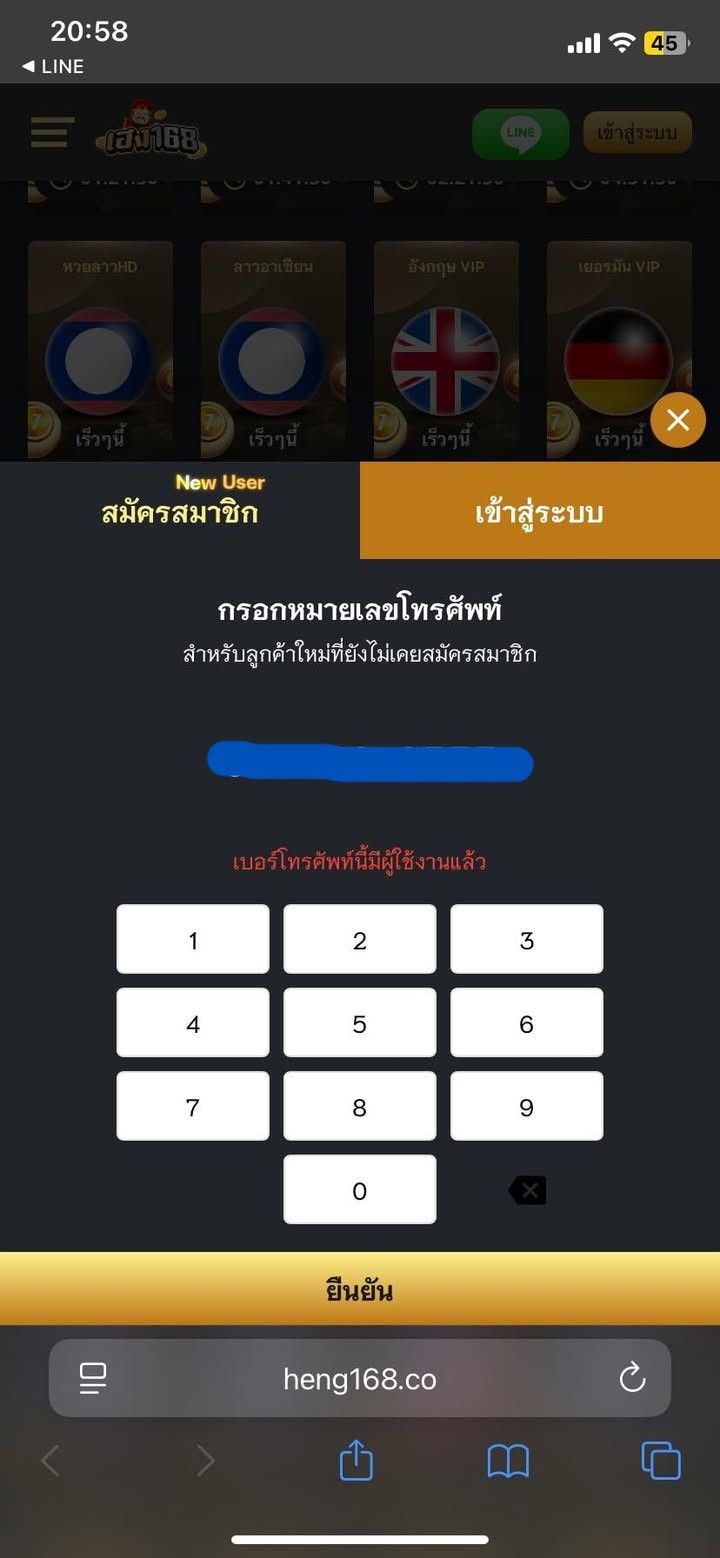This screenshot has width=720, height=1558.
Task: Tap the Safari share icon
Action: pos(355,1460)
